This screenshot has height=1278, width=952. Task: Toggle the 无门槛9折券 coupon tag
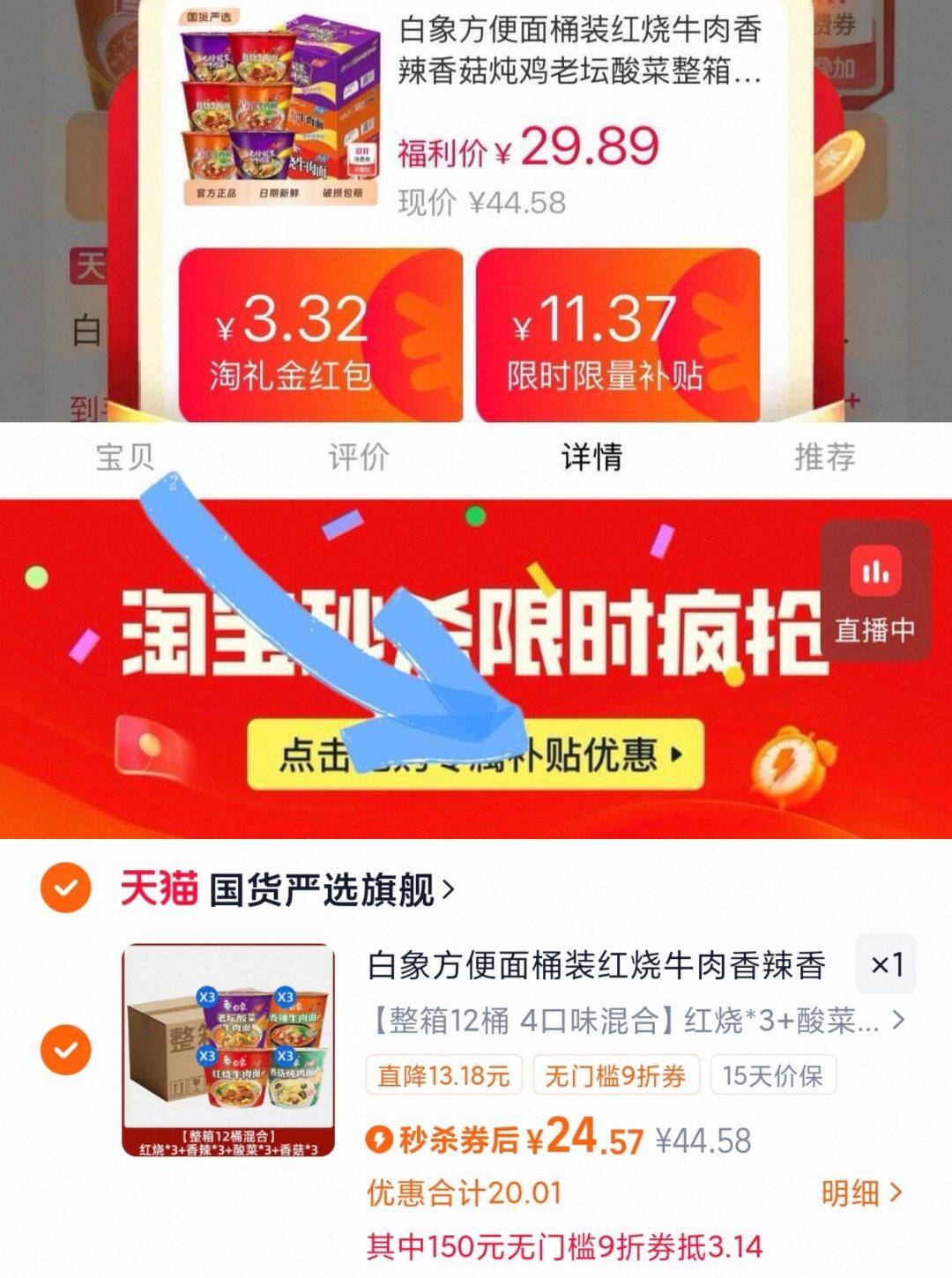614,1075
